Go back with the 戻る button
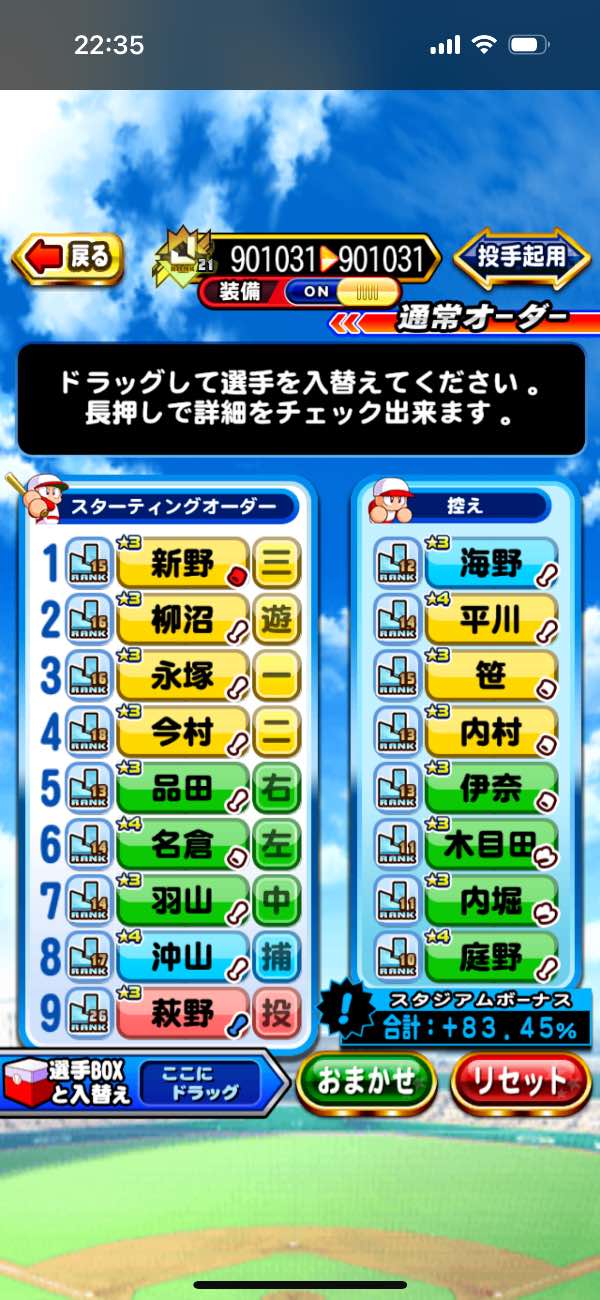Viewport: 600px width, 1300px height. click(x=68, y=258)
